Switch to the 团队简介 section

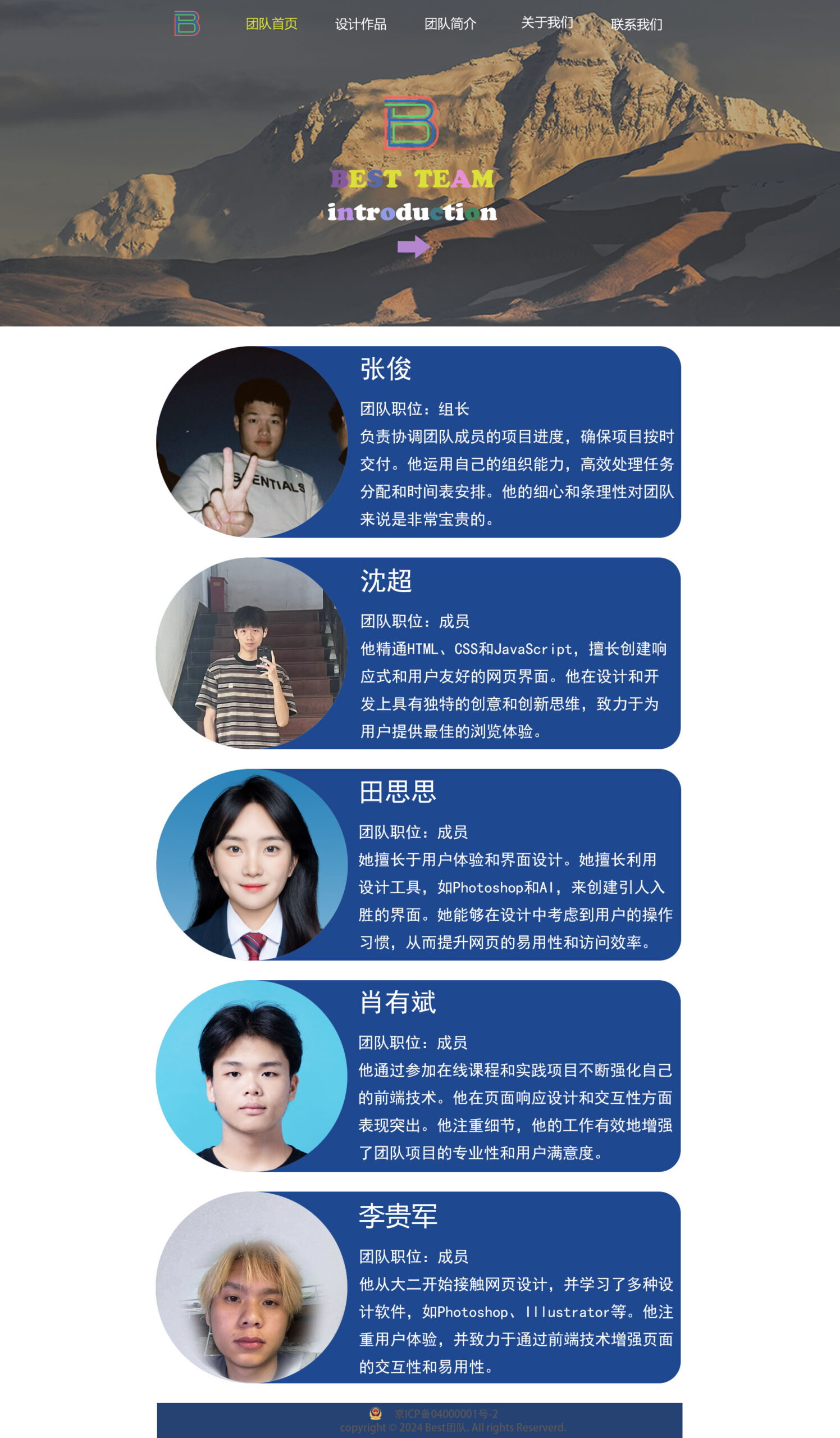450,24
